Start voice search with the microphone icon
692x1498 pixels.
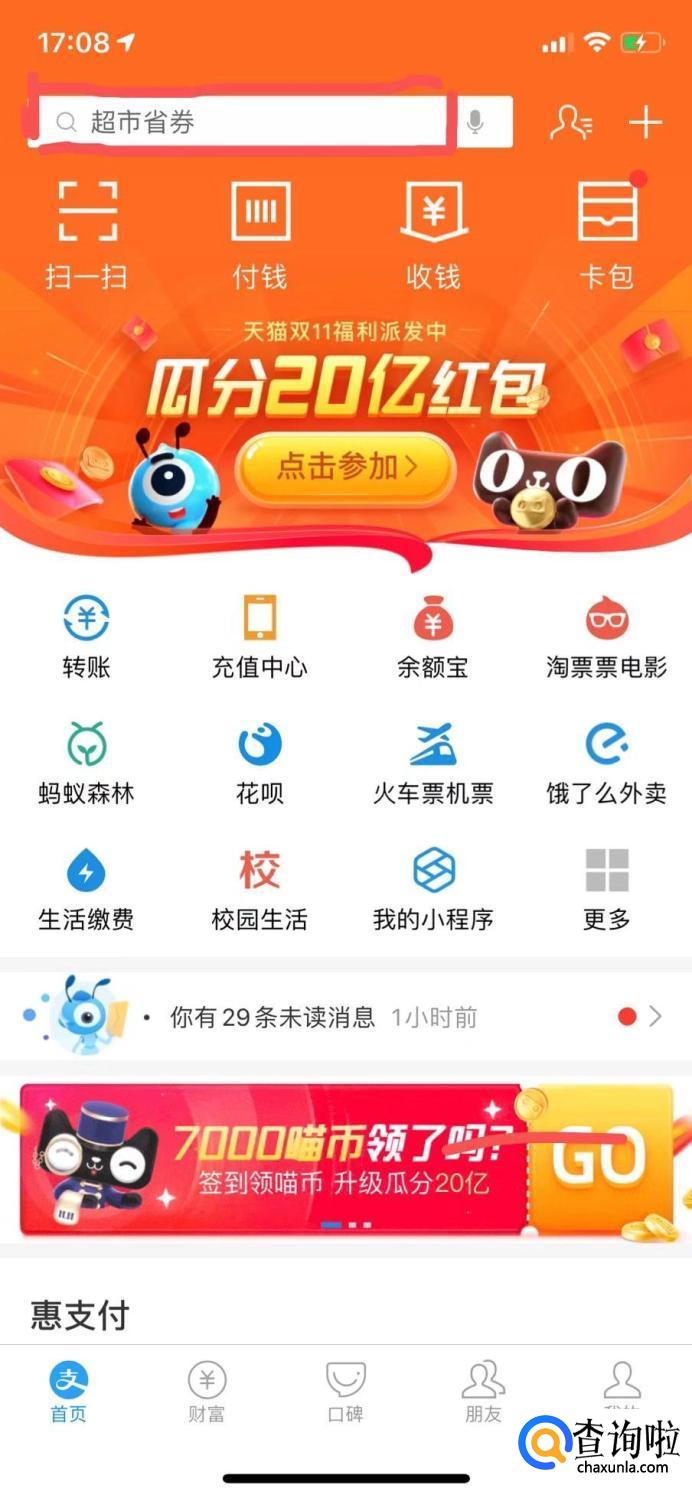(475, 122)
